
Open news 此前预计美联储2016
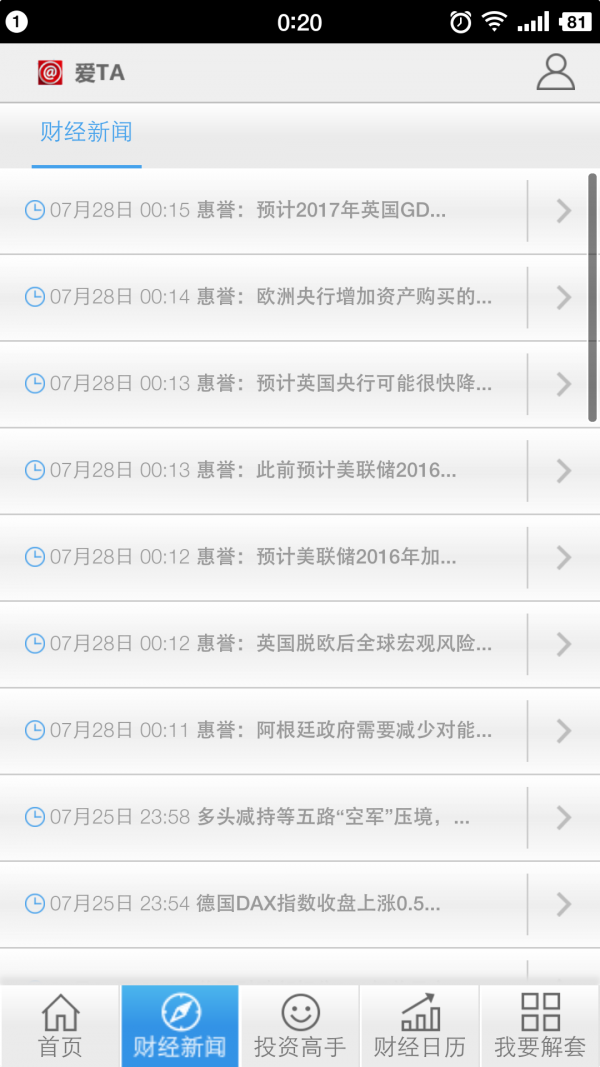coord(270,471)
